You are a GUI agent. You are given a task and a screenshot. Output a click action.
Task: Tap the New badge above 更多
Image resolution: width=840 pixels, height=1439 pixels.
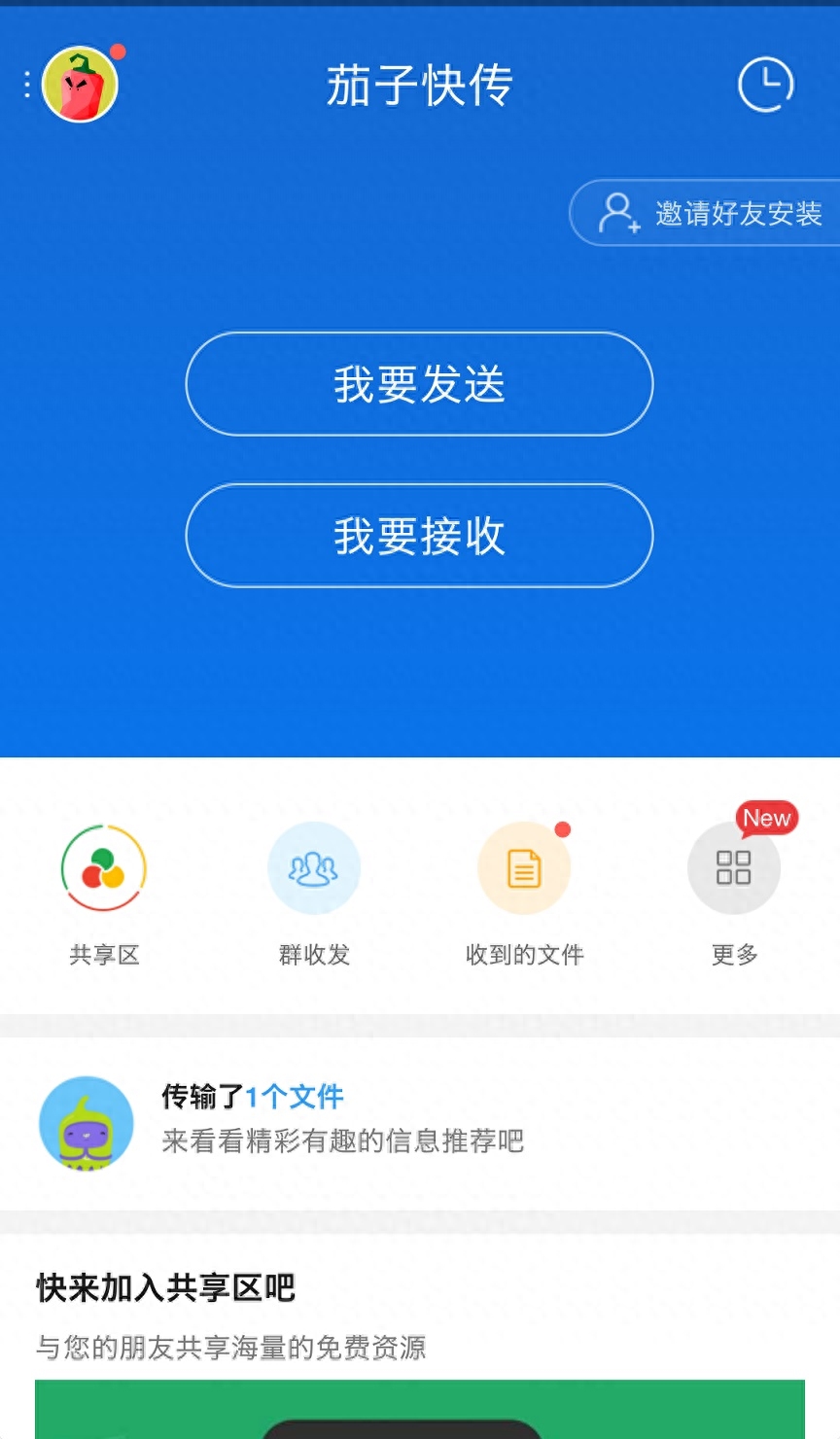[x=767, y=818]
